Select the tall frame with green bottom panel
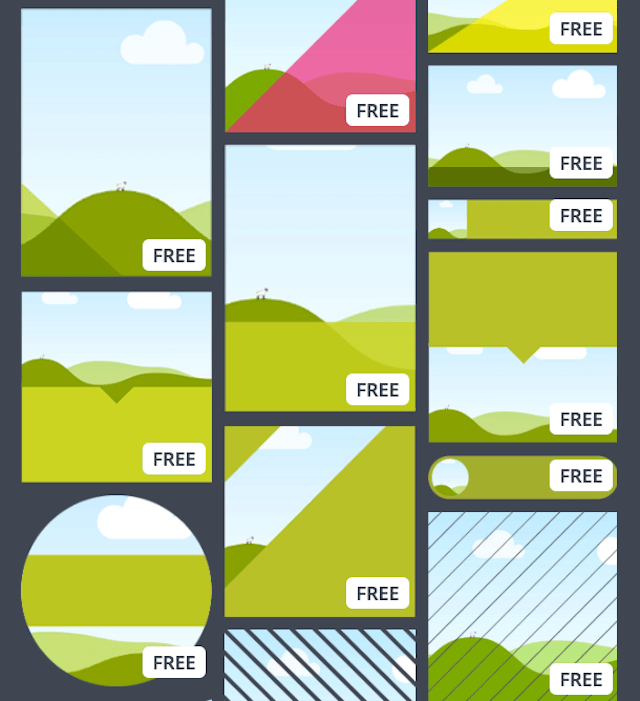The image size is (640, 701). click(320, 277)
